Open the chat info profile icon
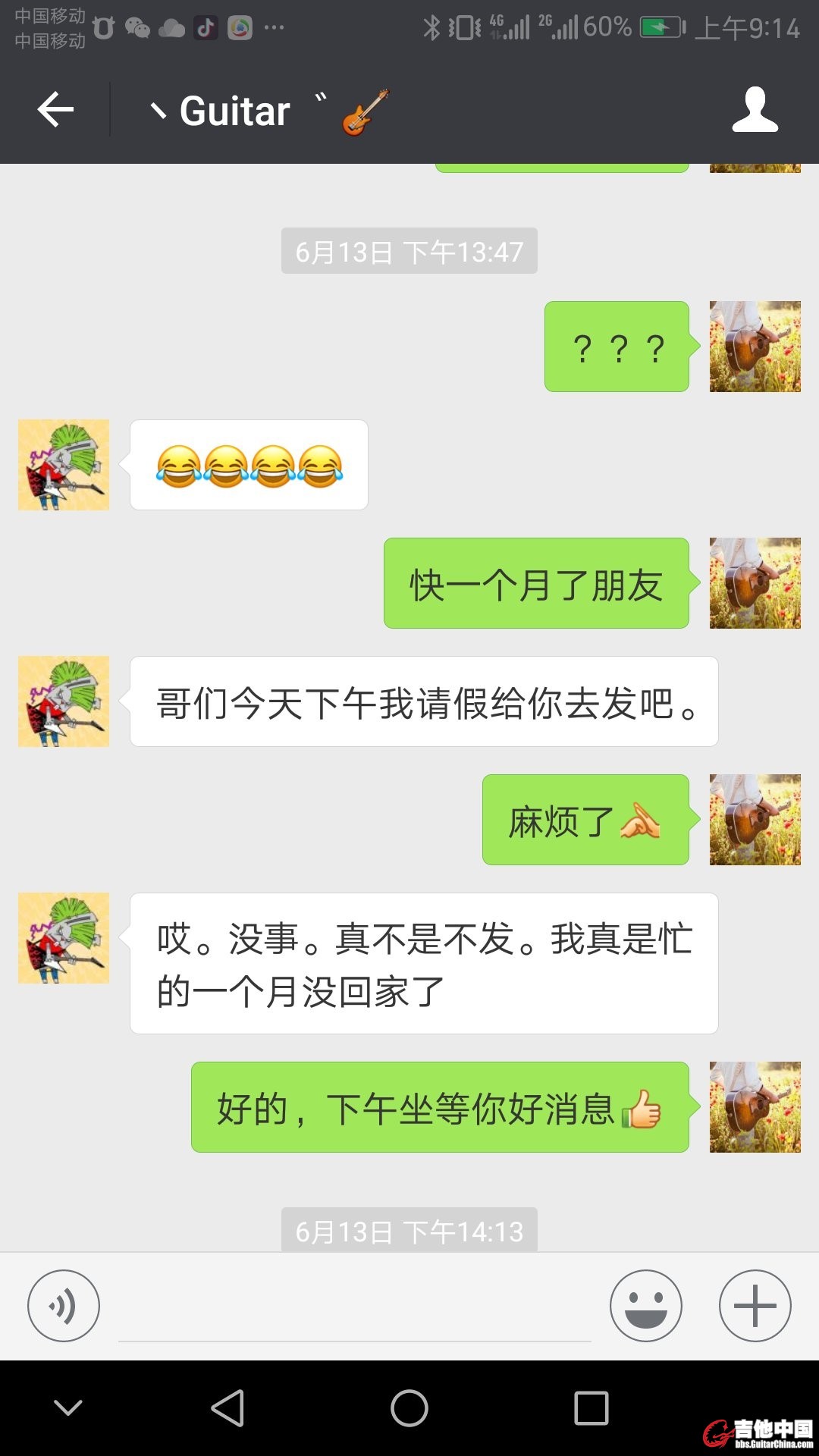The height and width of the screenshot is (1456, 819). point(755,110)
